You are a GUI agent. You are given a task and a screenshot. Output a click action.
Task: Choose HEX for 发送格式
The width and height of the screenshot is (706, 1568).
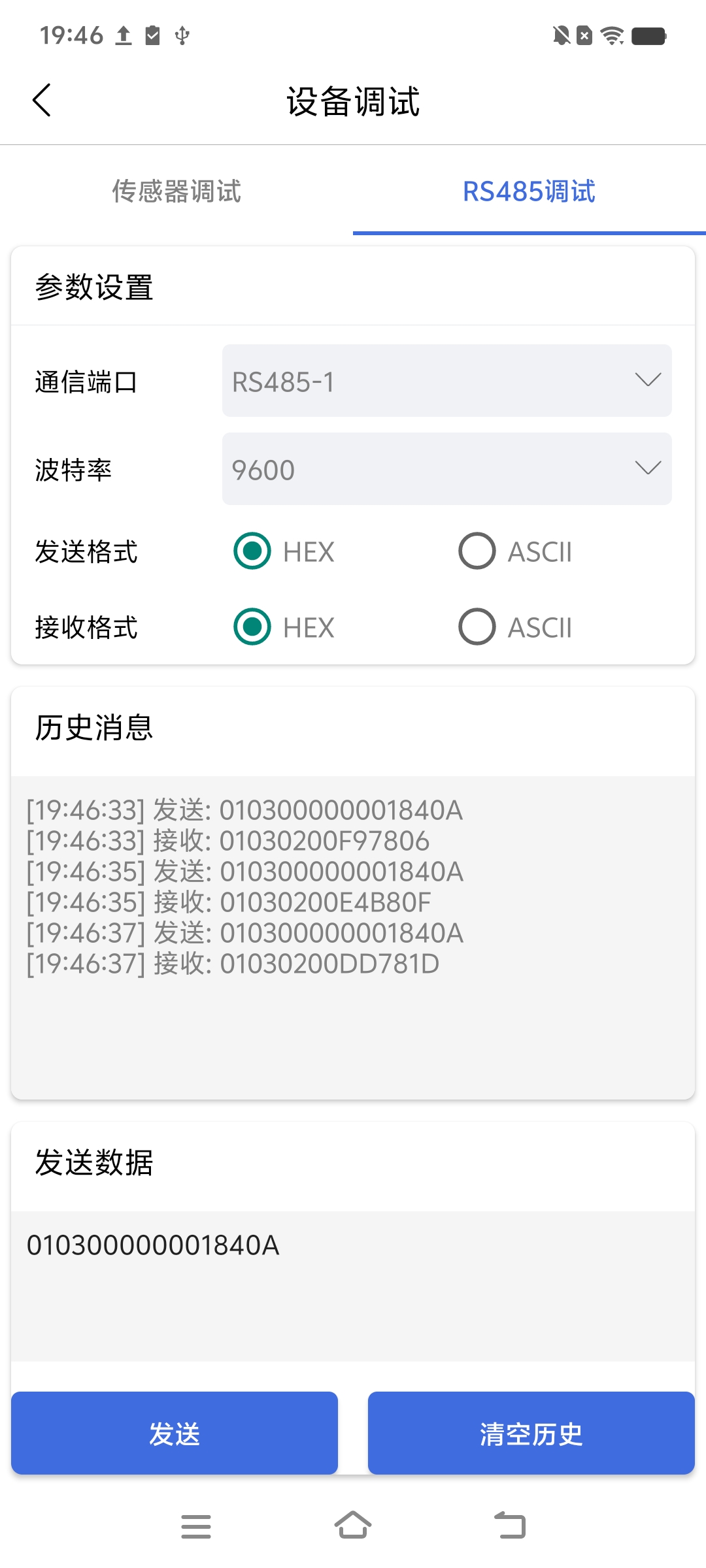(252, 551)
